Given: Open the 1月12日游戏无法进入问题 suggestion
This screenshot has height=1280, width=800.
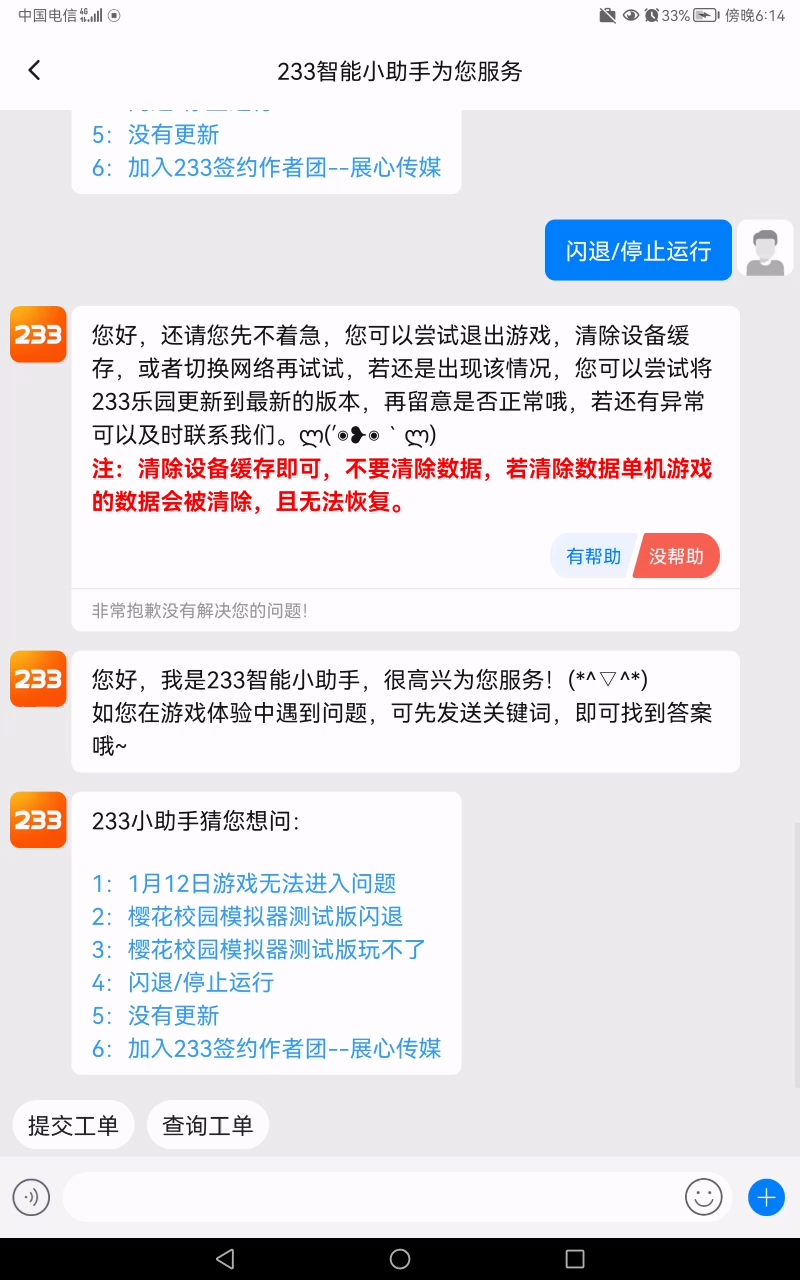Looking at the screenshot, I should [262, 883].
